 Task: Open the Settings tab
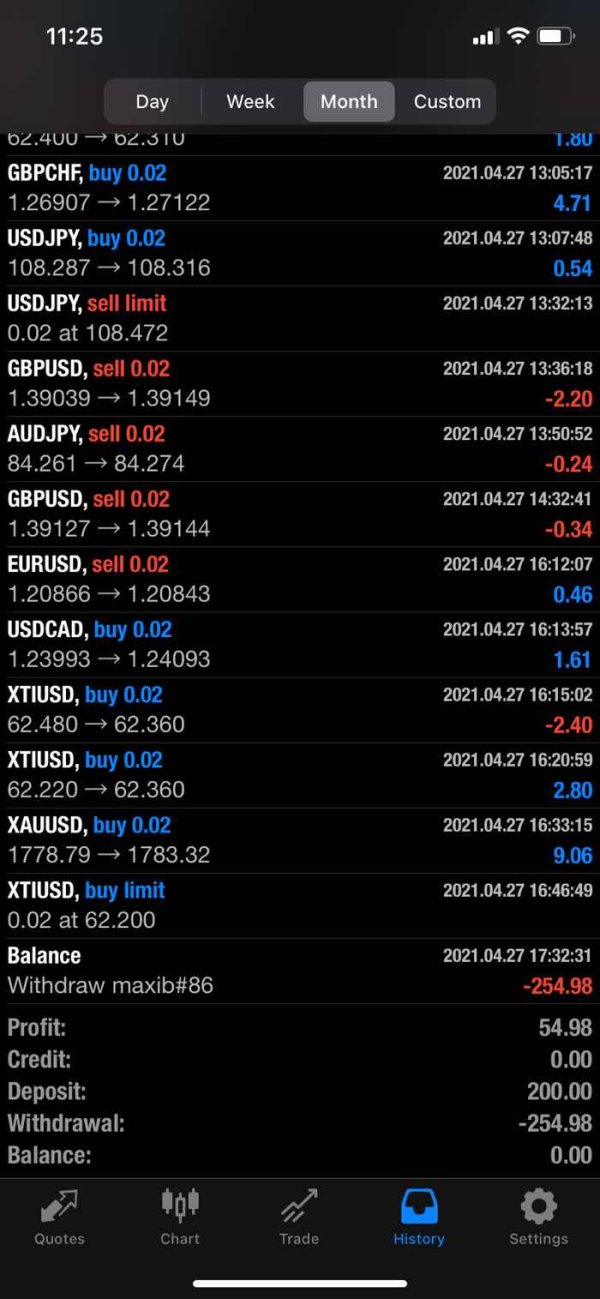pyautogui.click(x=538, y=1218)
